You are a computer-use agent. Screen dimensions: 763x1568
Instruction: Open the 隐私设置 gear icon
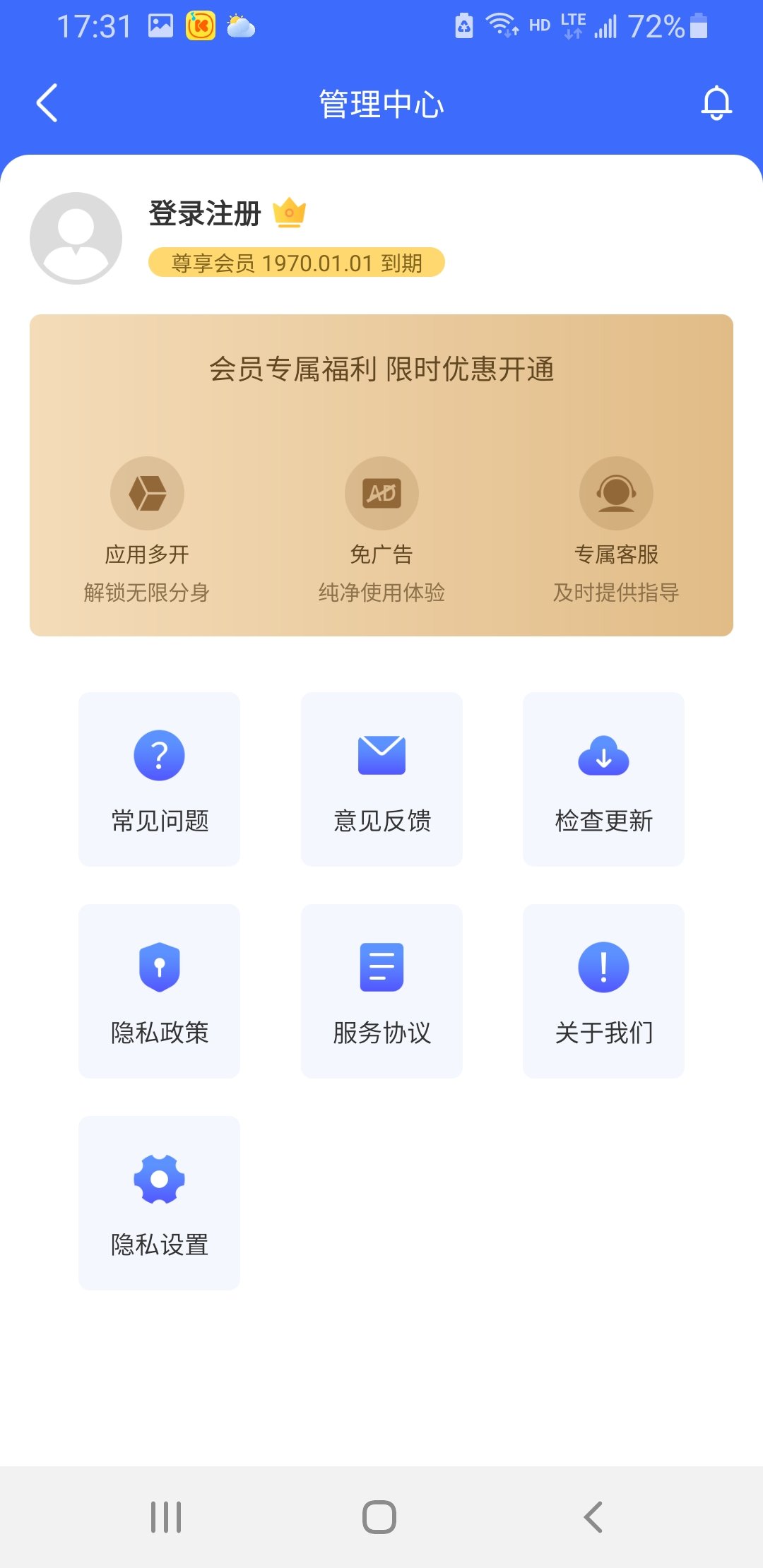(x=160, y=1178)
